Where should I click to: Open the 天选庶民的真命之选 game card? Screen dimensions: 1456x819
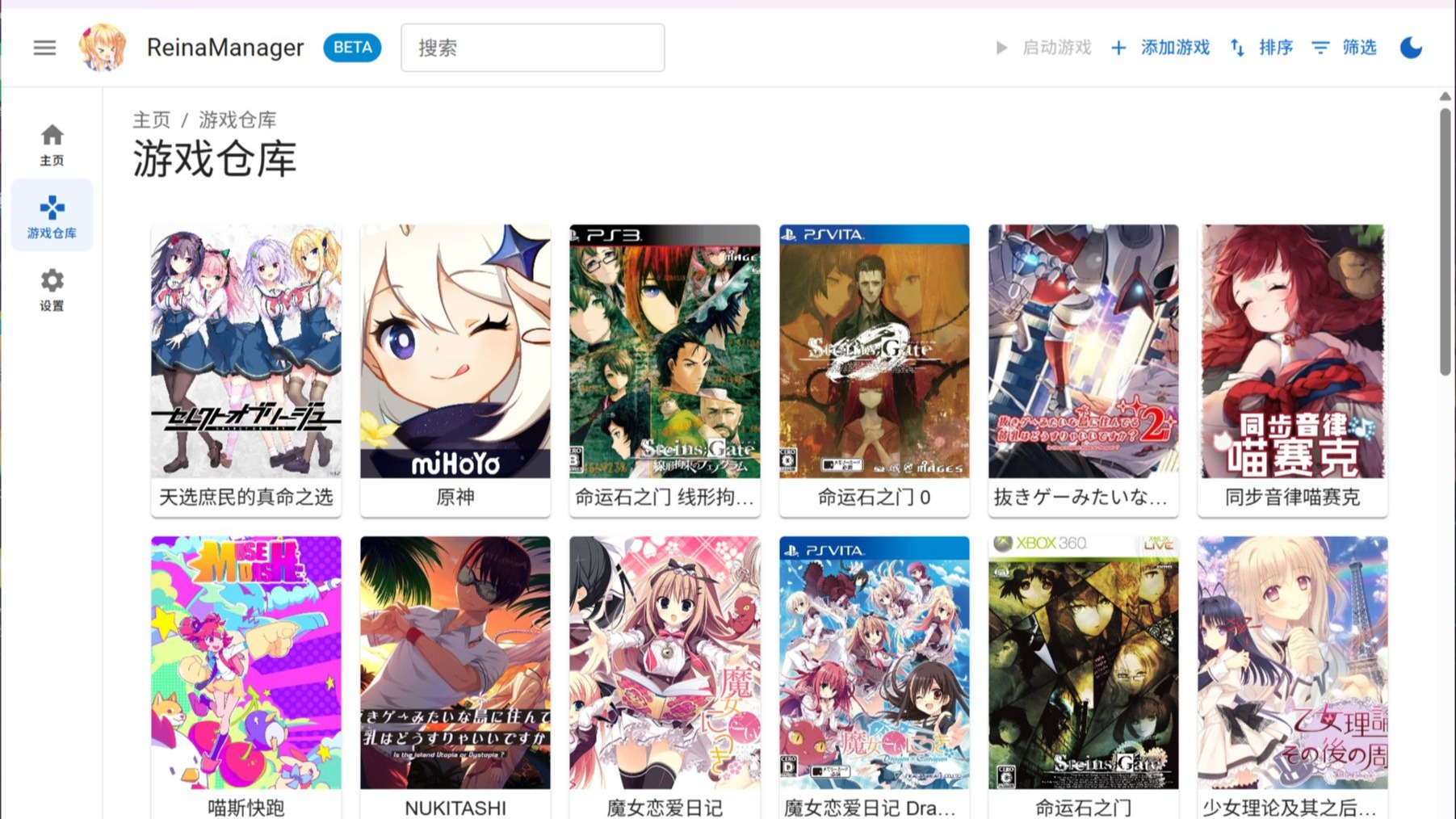click(x=245, y=368)
